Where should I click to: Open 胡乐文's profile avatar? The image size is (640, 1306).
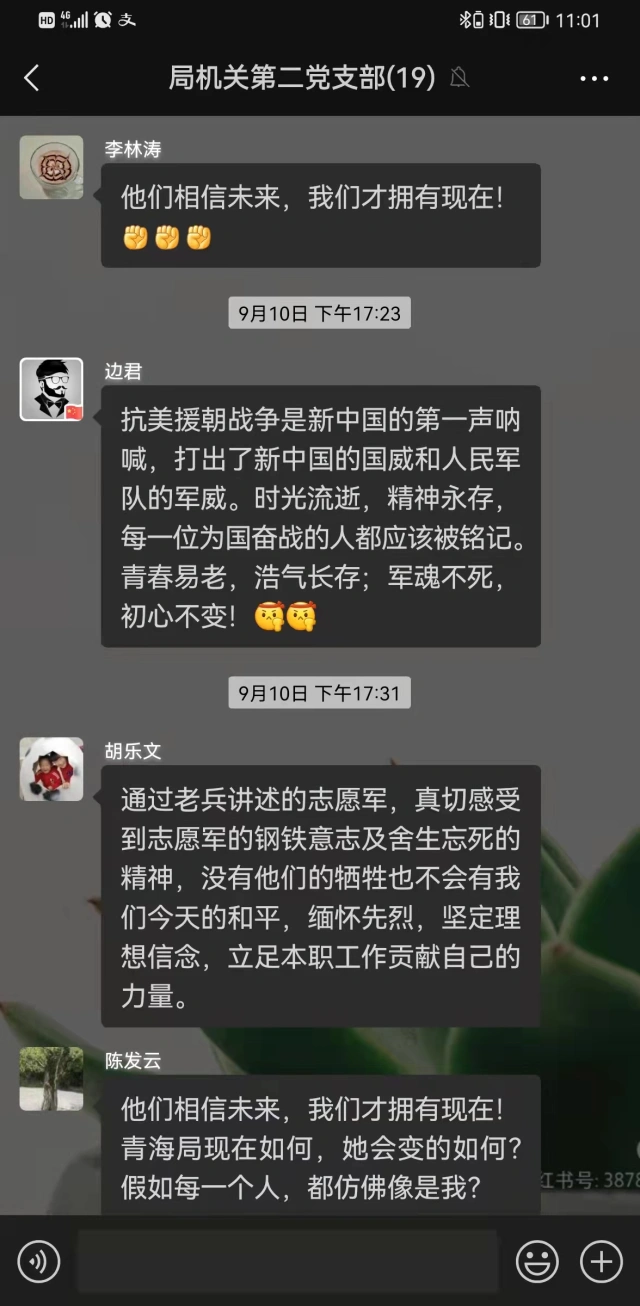(x=52, y=769)
